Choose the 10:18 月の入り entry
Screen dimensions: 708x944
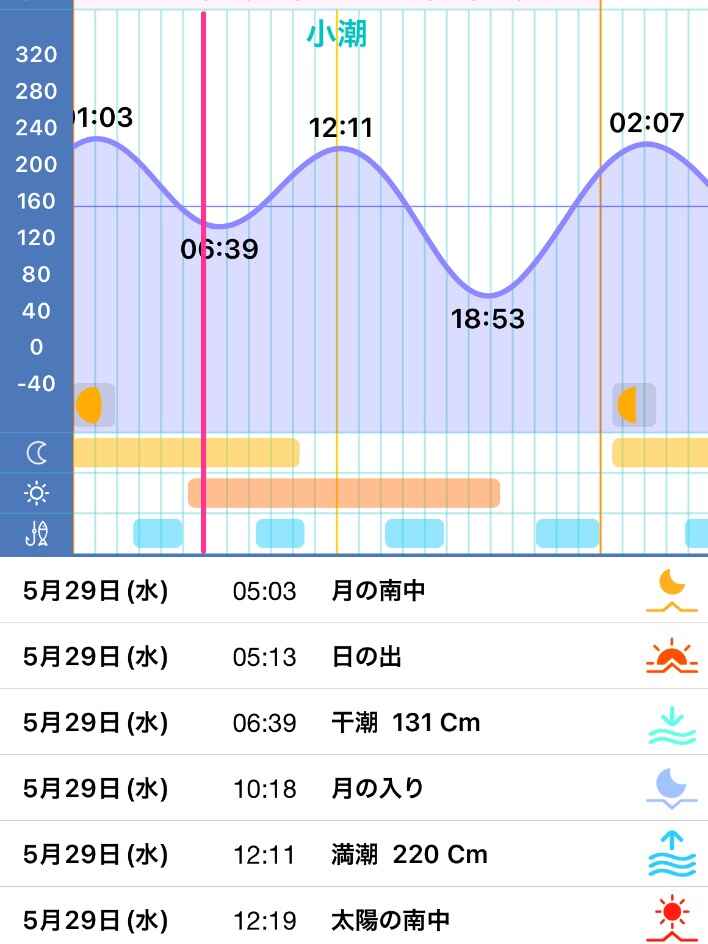[x=354, y=789]
